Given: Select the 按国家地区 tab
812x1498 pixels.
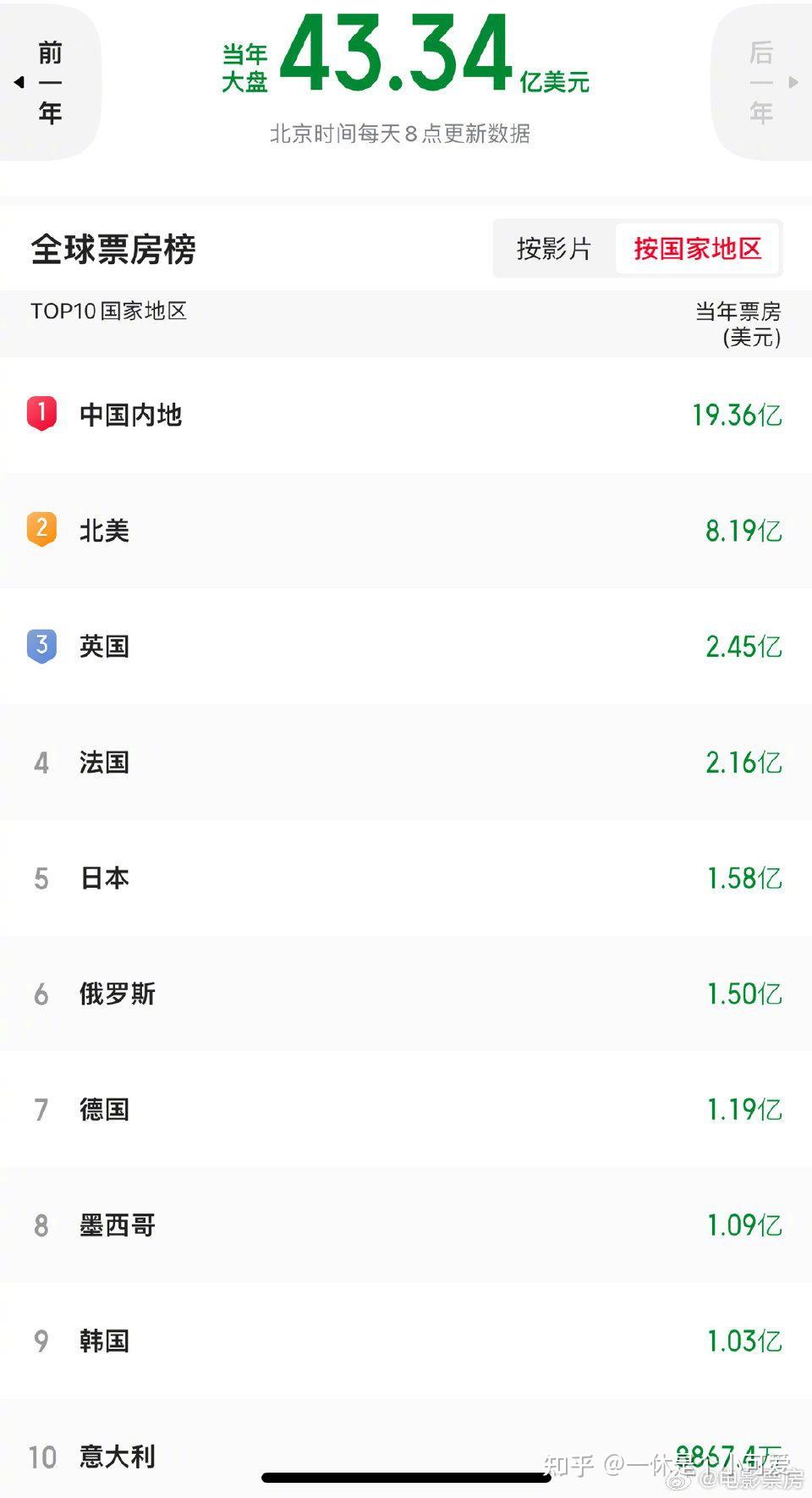Looking at the screenshot, I should click(697, 249).
